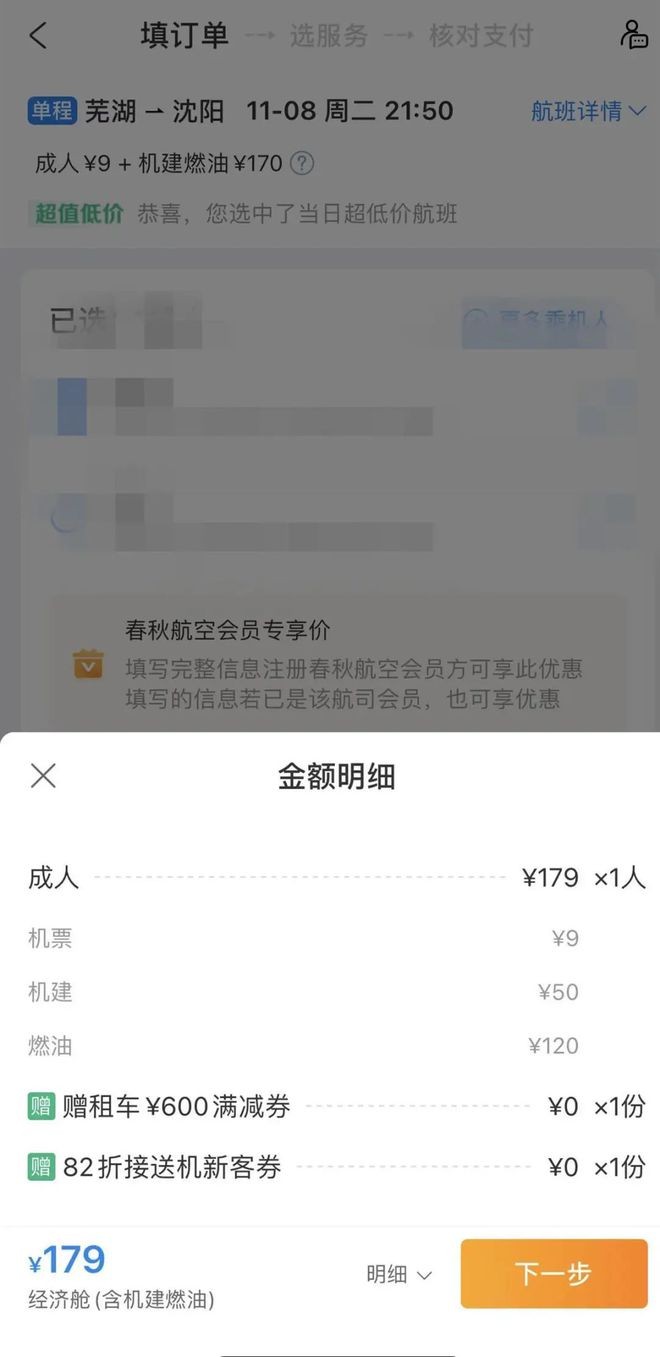The height and width of the screenshot is (1357, 660).
Task: Open the 机建燃油 info question mark
Action: (302, 163)
